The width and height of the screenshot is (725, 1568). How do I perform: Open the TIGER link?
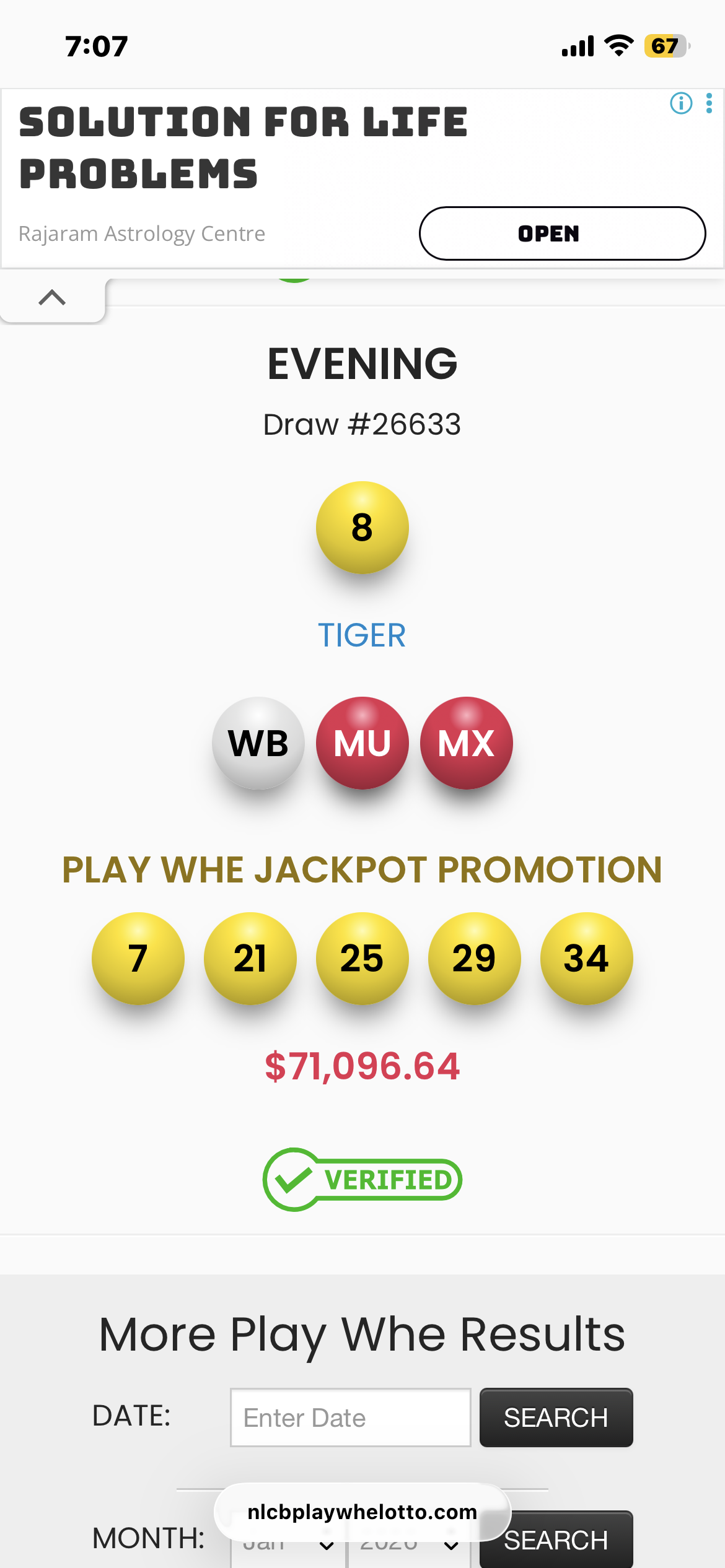click(x=362, y=635)
